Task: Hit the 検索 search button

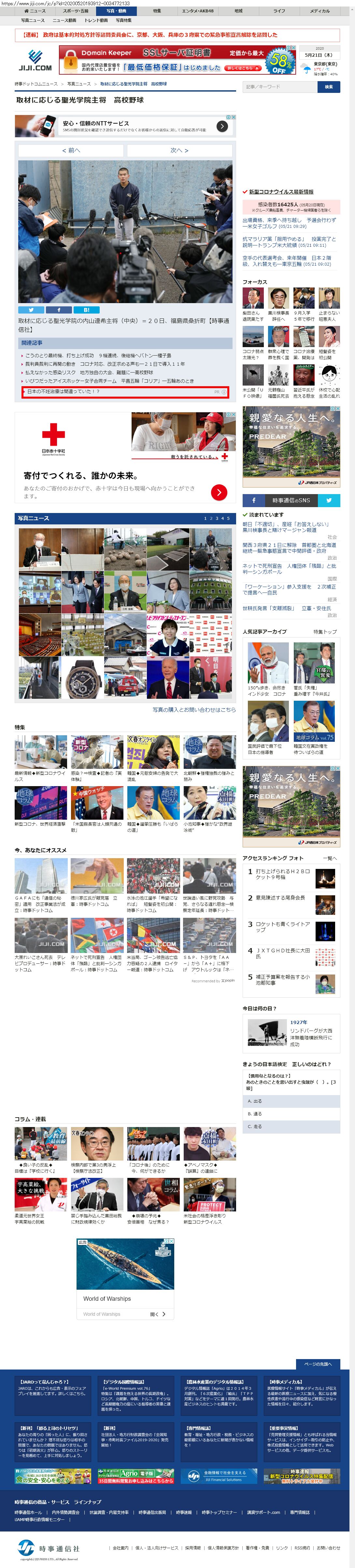Action: [x=329, y=87]
